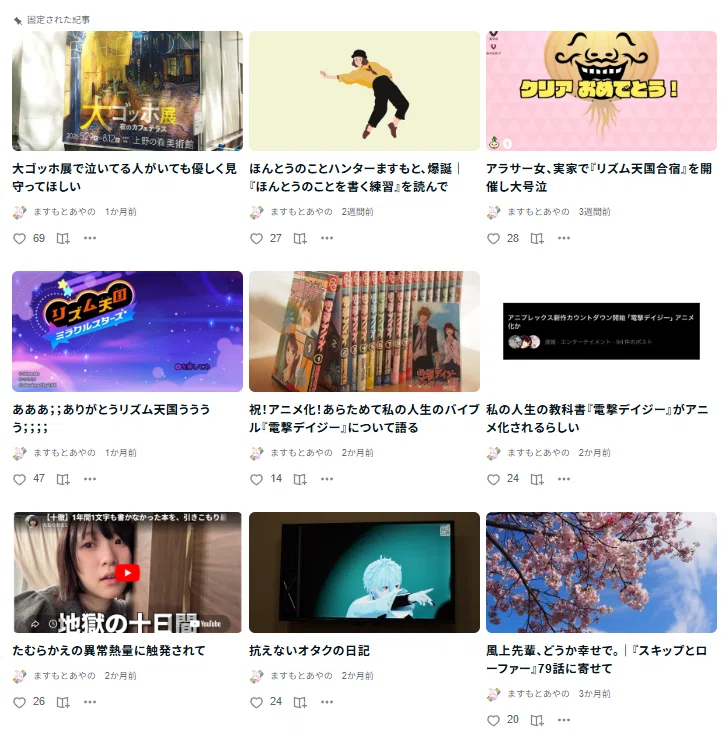Viewport: 726px width, 736px height.
Task: Open たむらかえの異常熱量に触発されて article
Action: pyautogui.click(x=109, y=650)
